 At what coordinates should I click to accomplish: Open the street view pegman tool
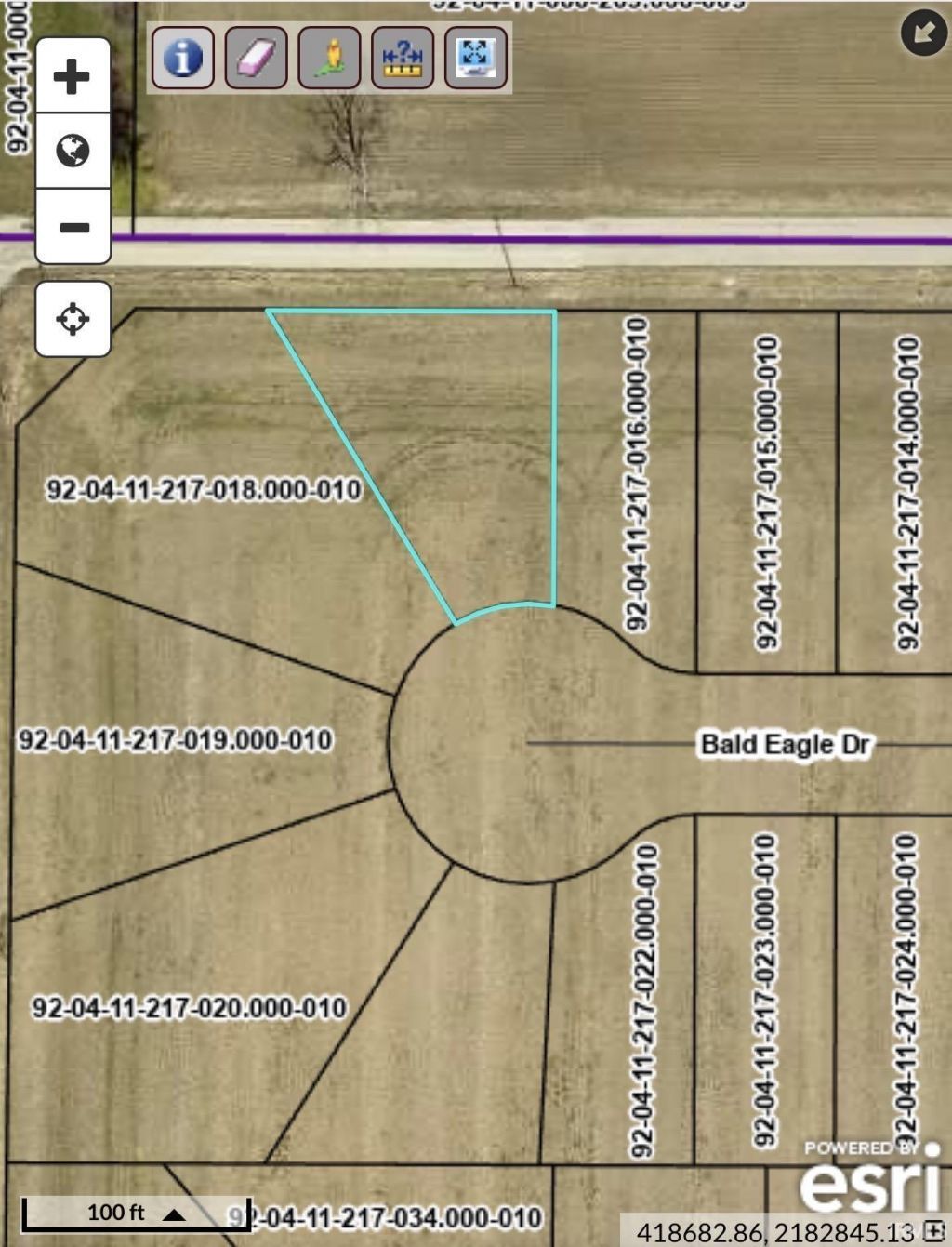coord(329,58)
